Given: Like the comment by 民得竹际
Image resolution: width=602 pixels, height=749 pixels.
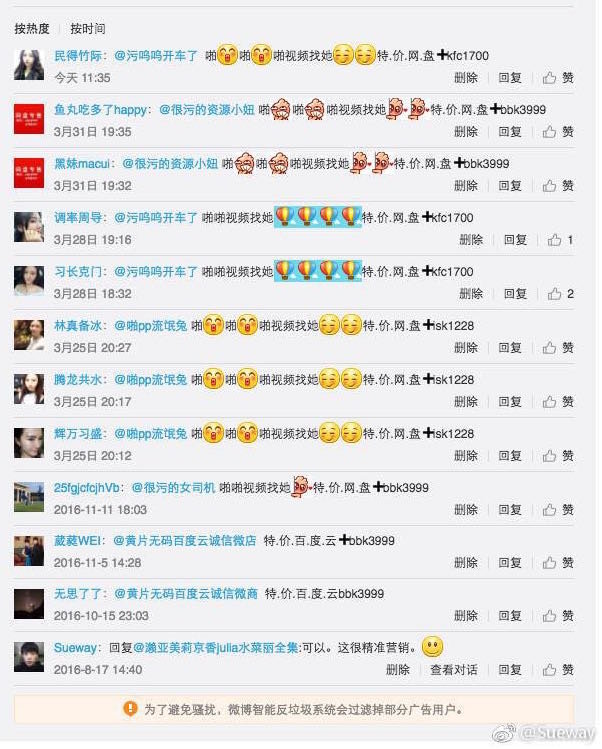Looking at the screenshot, I should click(558, 77).
